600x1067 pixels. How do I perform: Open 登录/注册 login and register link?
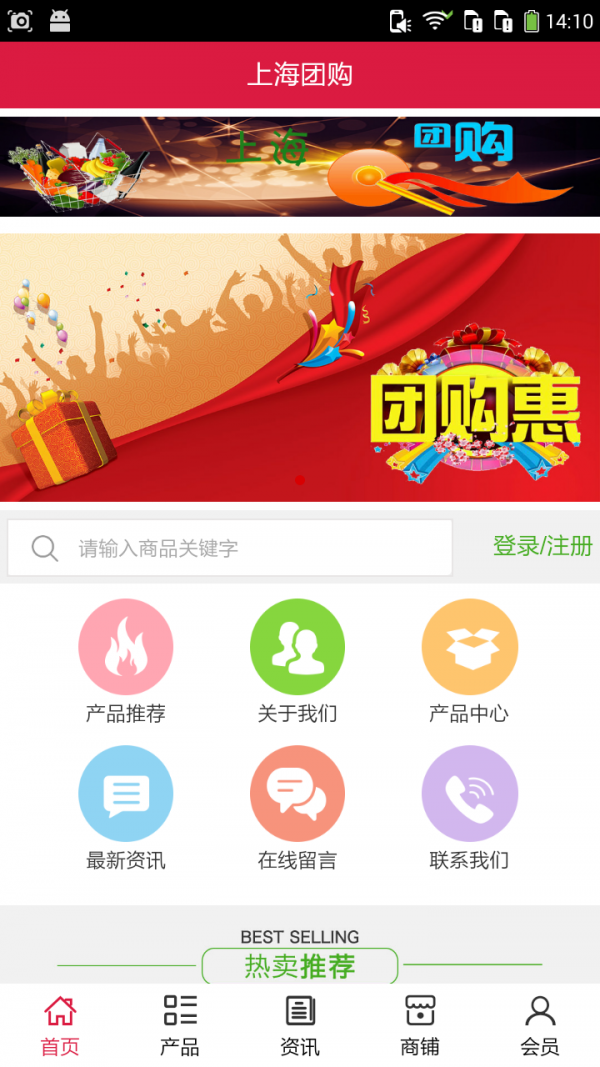point(542,546)
